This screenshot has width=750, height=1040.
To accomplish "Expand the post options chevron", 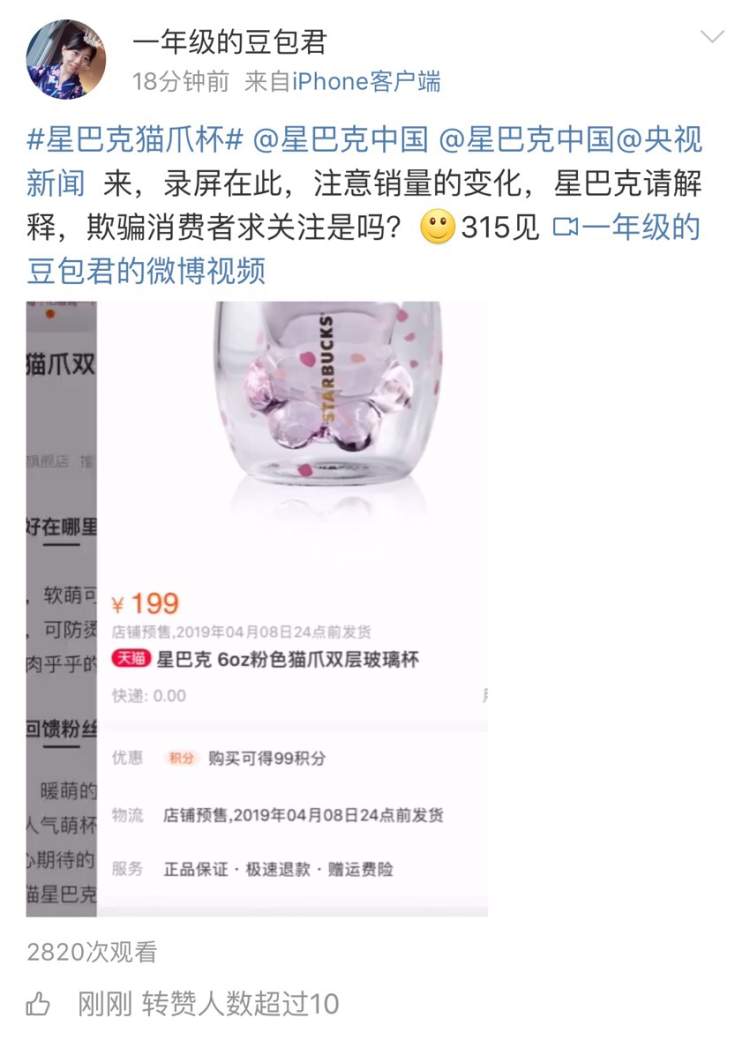I will [x=712, y=38].
